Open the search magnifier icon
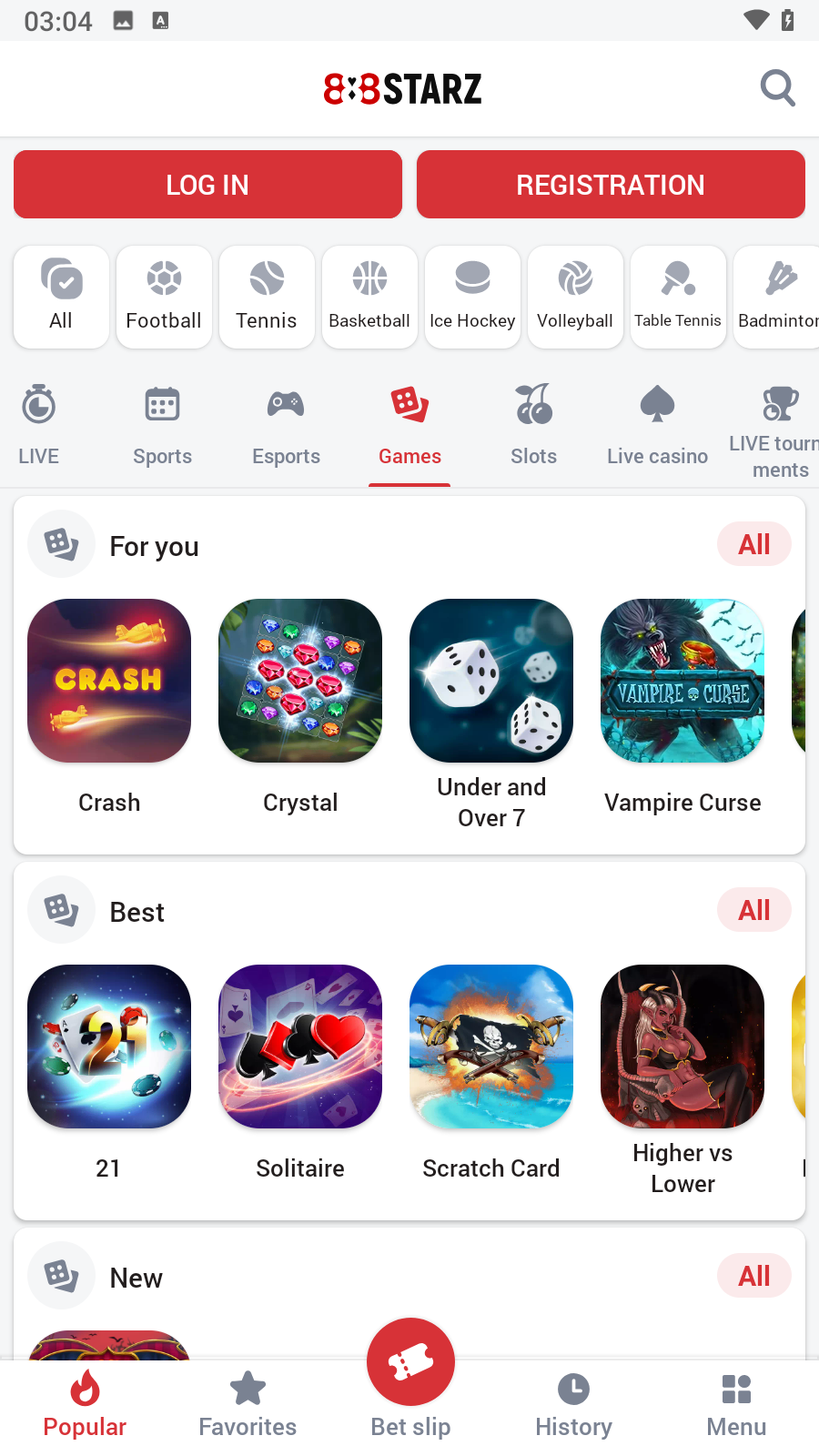 (777, 88)
